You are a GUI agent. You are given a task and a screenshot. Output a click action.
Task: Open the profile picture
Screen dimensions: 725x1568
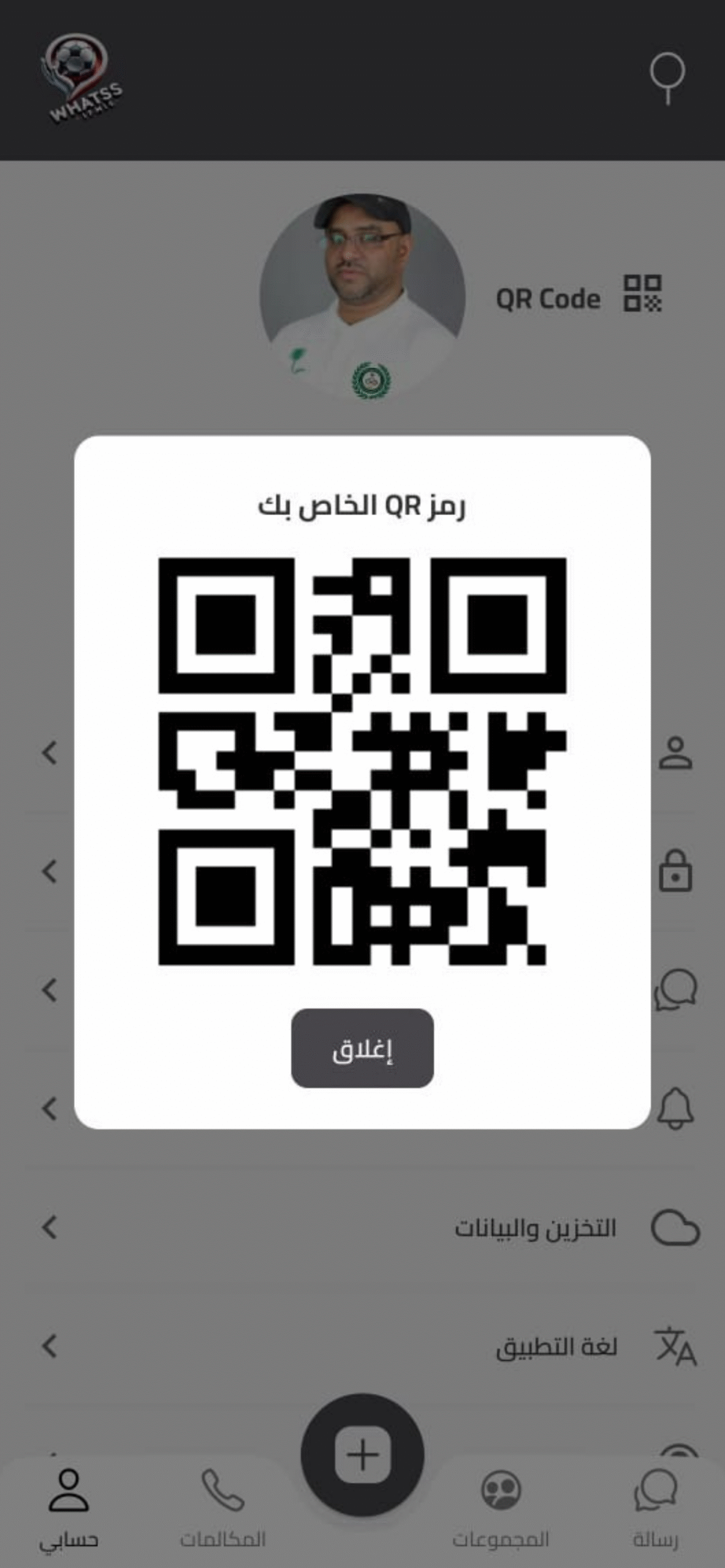(362, 298)
